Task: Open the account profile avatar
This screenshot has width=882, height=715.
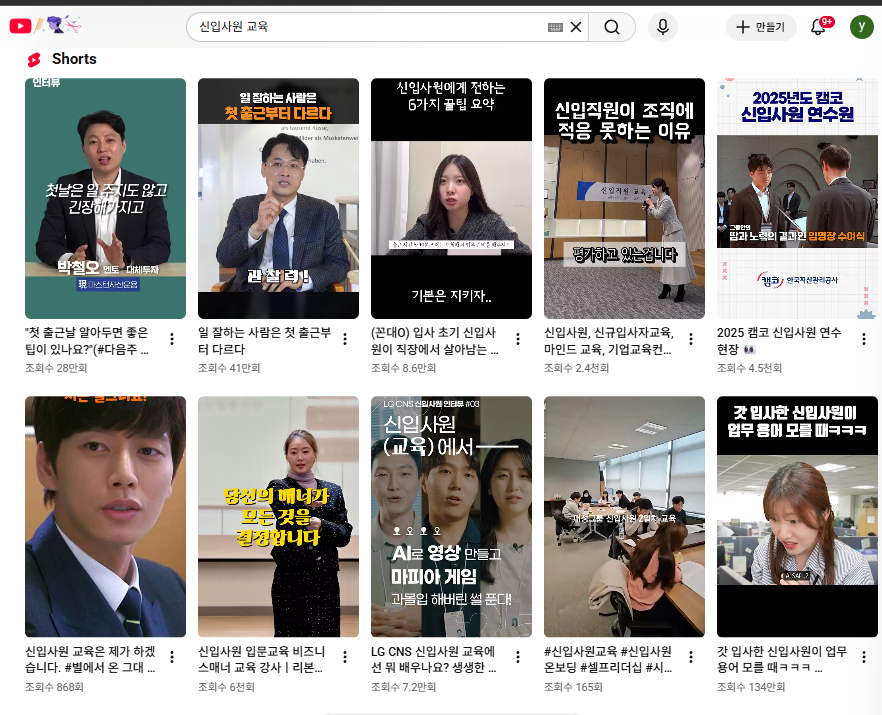Action: click(x=861, y=27)
